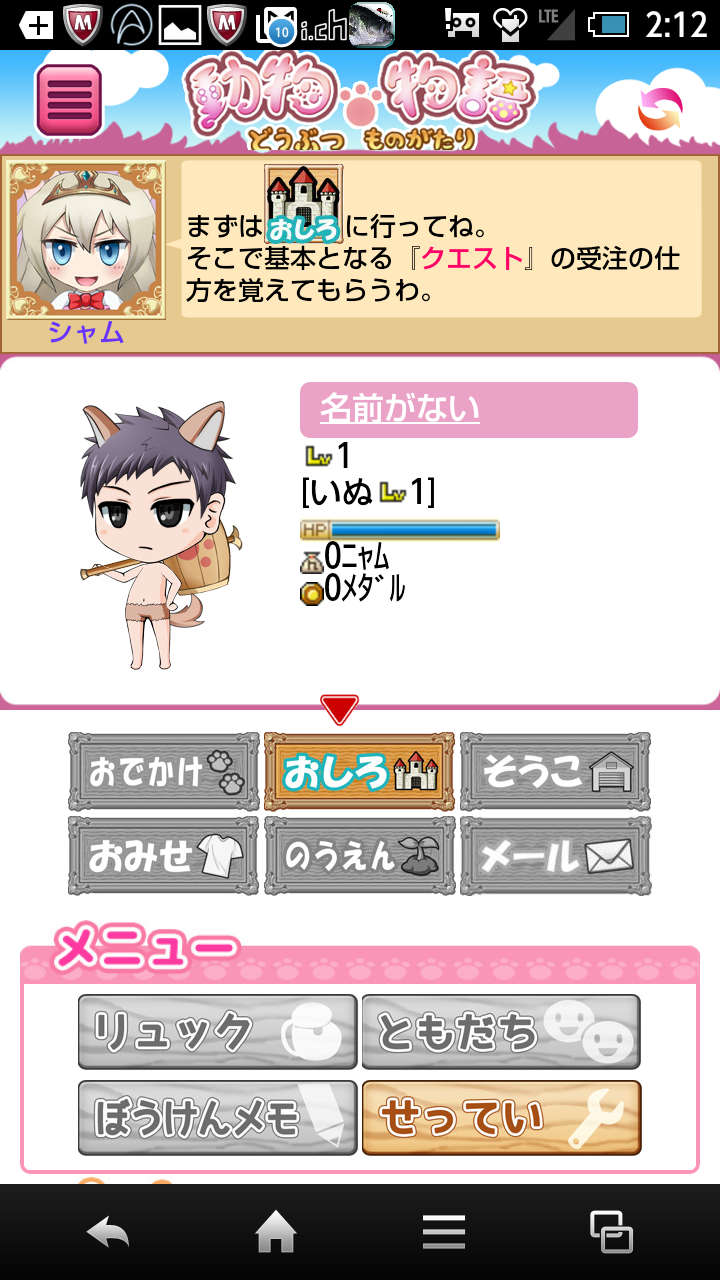Open the 名前がない profile link
Image resolution: width=720 pixels, height=1280 pixels.
point(400,409)
